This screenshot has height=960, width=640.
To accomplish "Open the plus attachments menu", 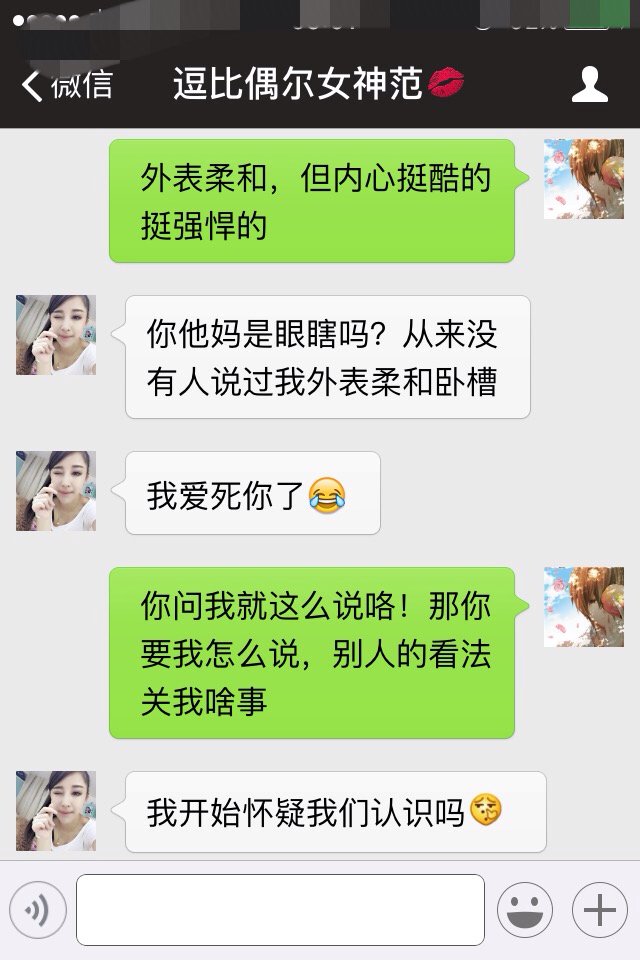I will [x=599, y=909].
